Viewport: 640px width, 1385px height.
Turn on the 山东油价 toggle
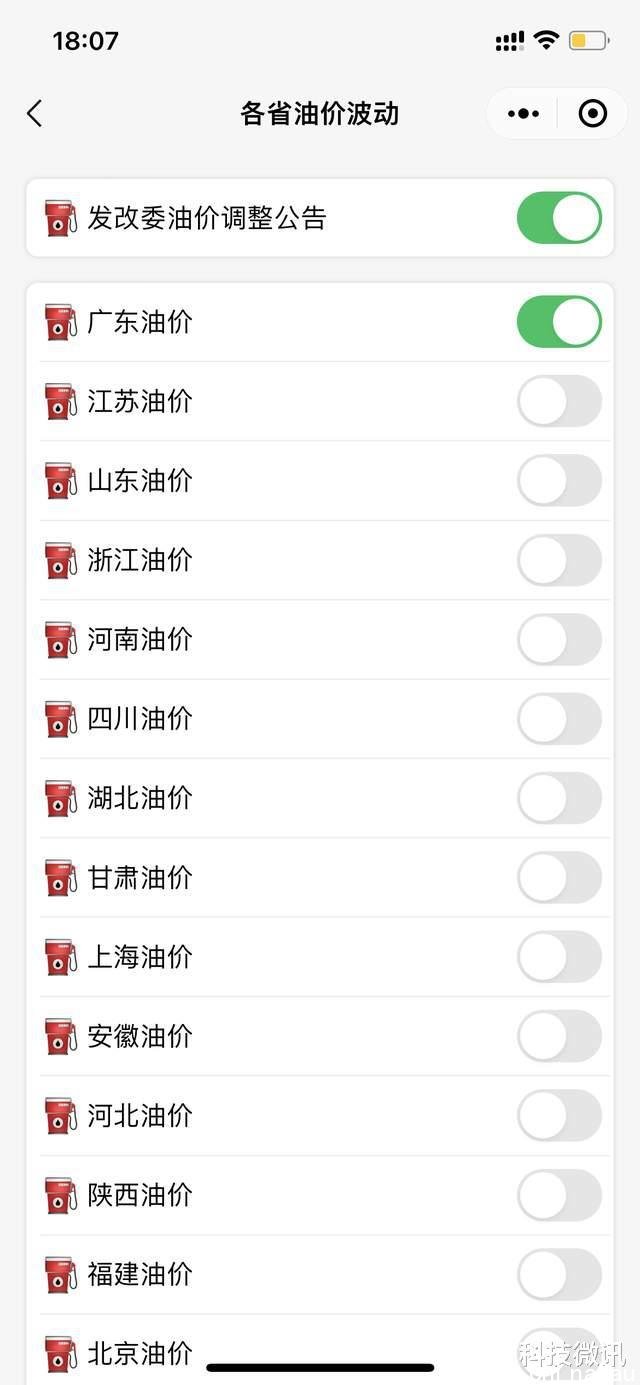(559, 480)
